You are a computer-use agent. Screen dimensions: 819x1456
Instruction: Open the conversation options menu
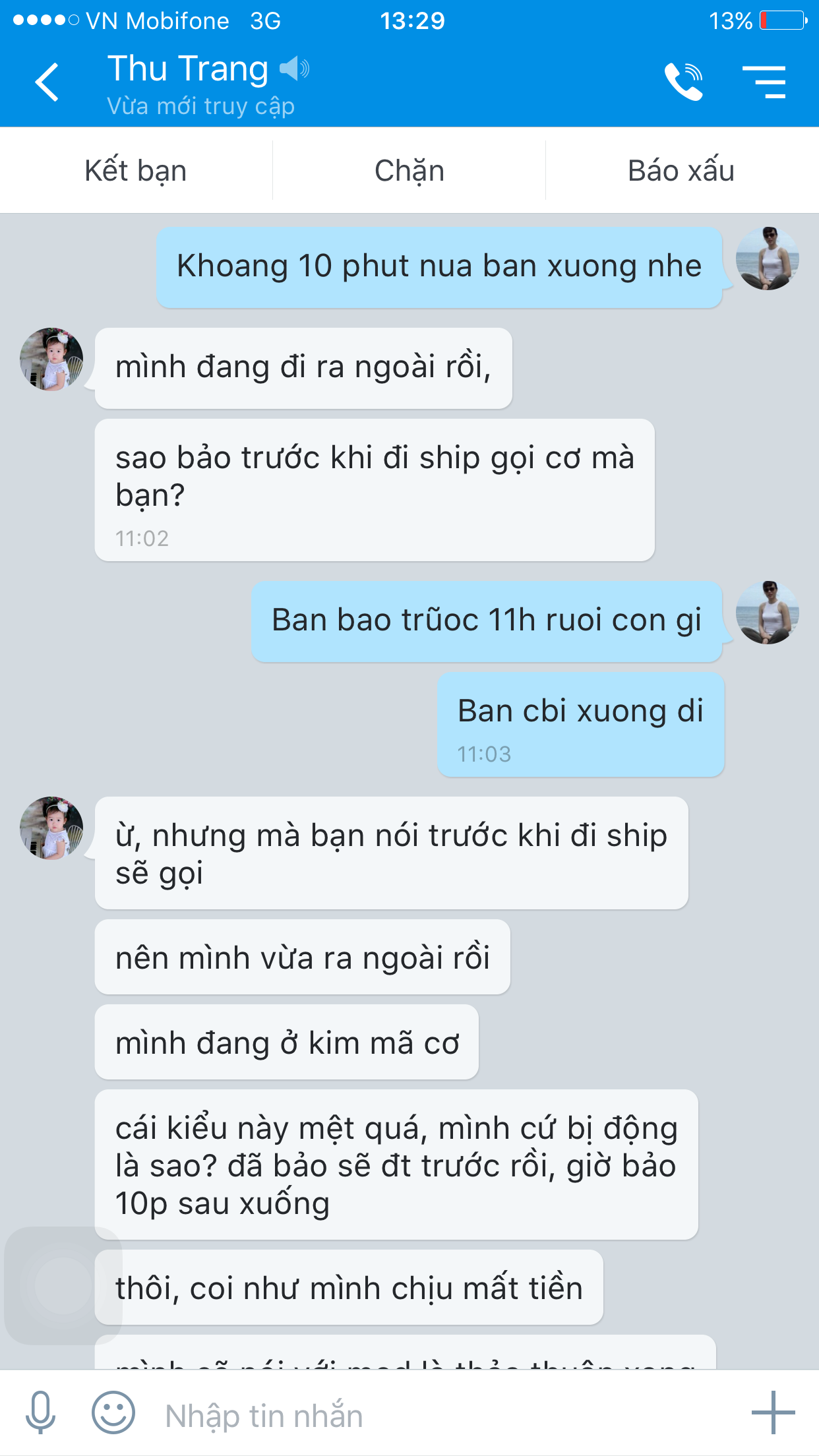(764, 82)
